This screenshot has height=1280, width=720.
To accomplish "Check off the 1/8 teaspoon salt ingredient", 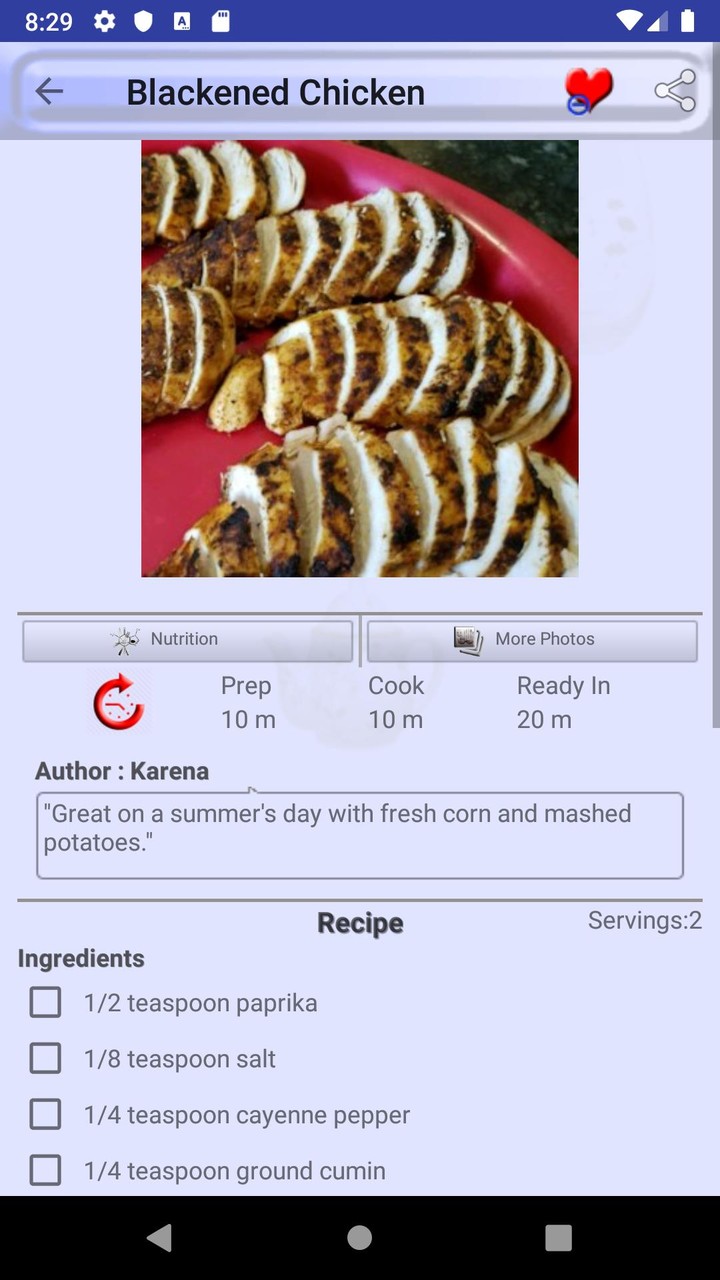I will [x=45, y=1058].
